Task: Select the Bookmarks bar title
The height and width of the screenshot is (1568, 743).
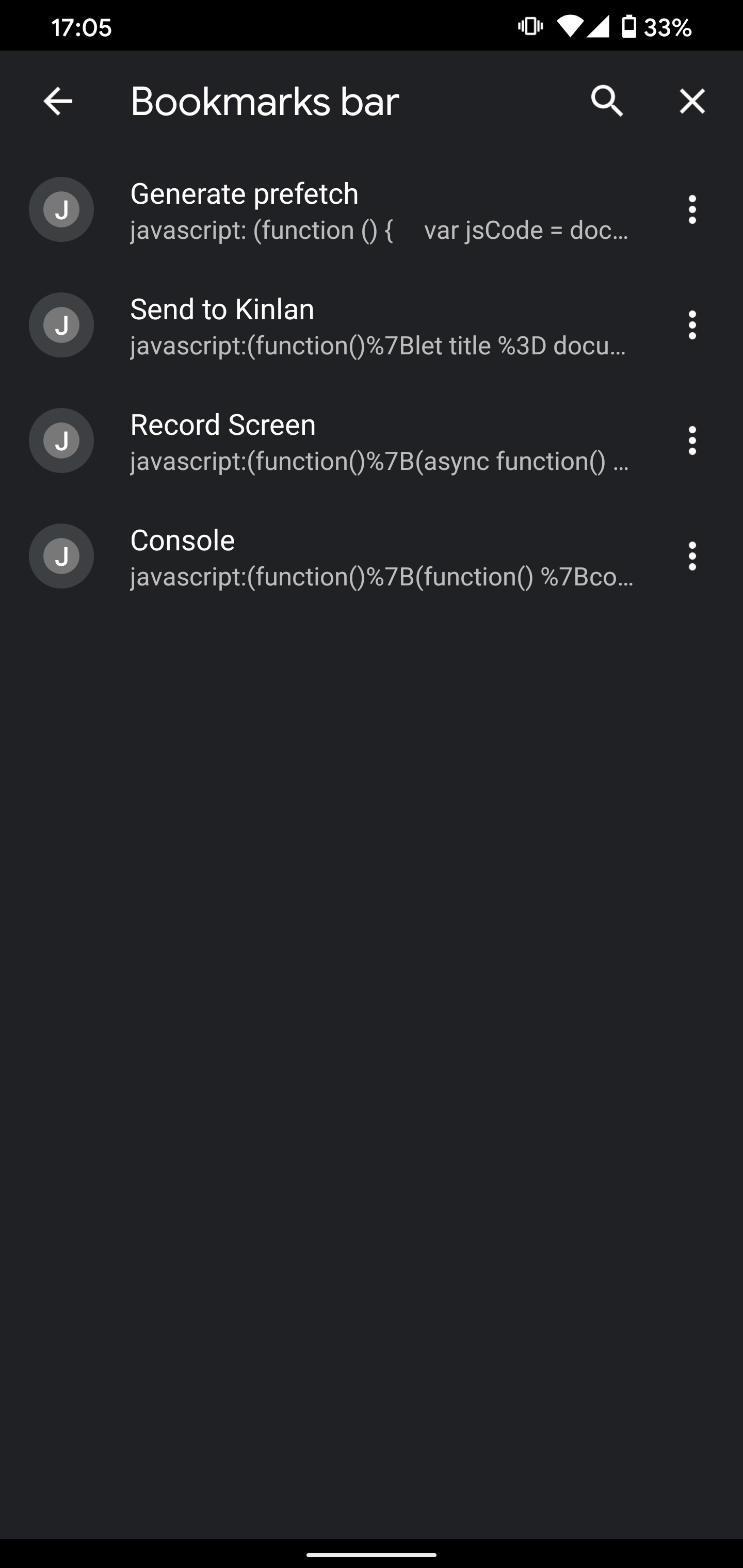Action: (x=263, y=101)
